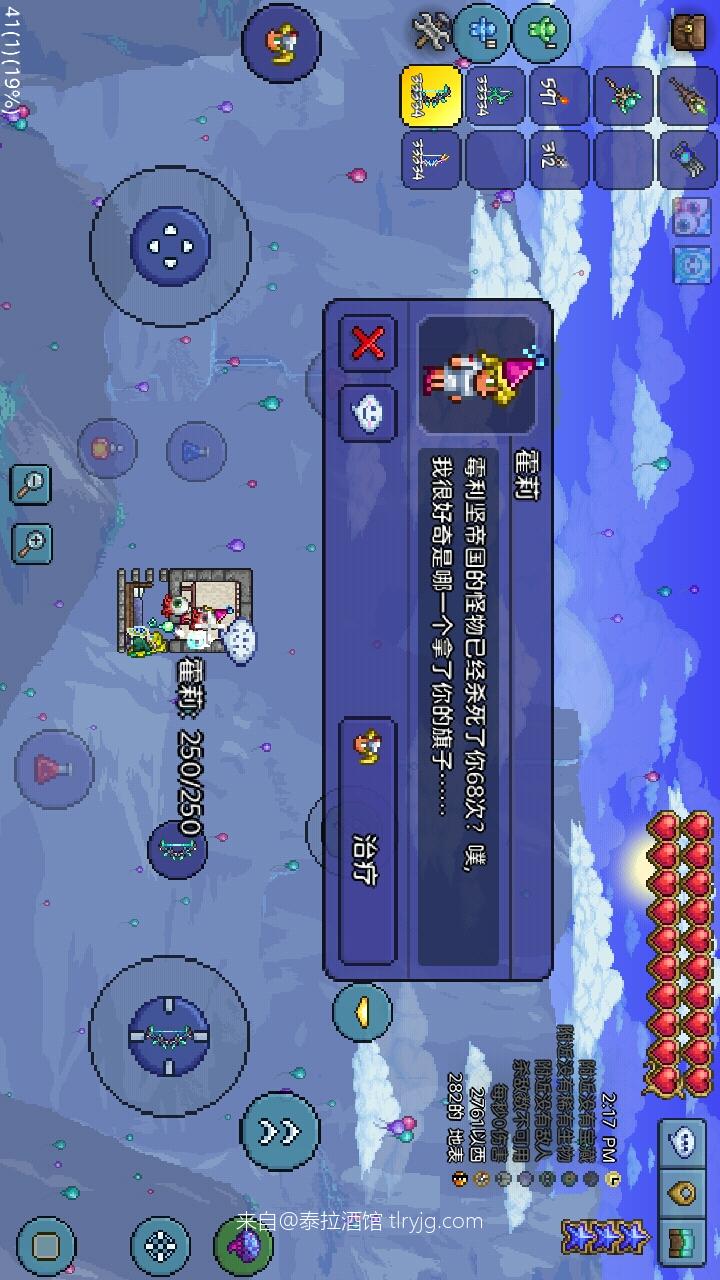Screen dimensions: 720x1280
Task: Close the nurse dialog with the red X
Action: [368, 344]
